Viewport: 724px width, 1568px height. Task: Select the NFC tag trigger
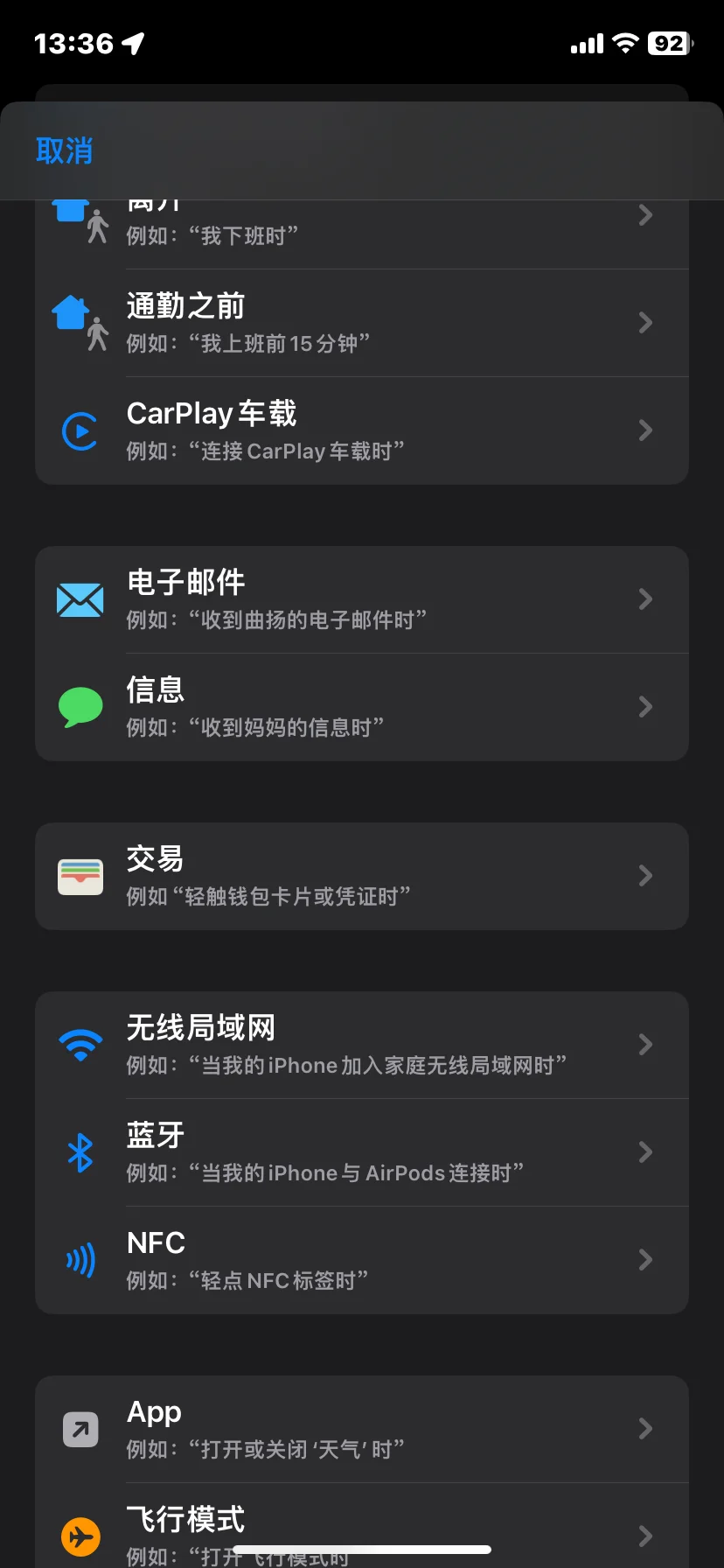(362, 1260)
